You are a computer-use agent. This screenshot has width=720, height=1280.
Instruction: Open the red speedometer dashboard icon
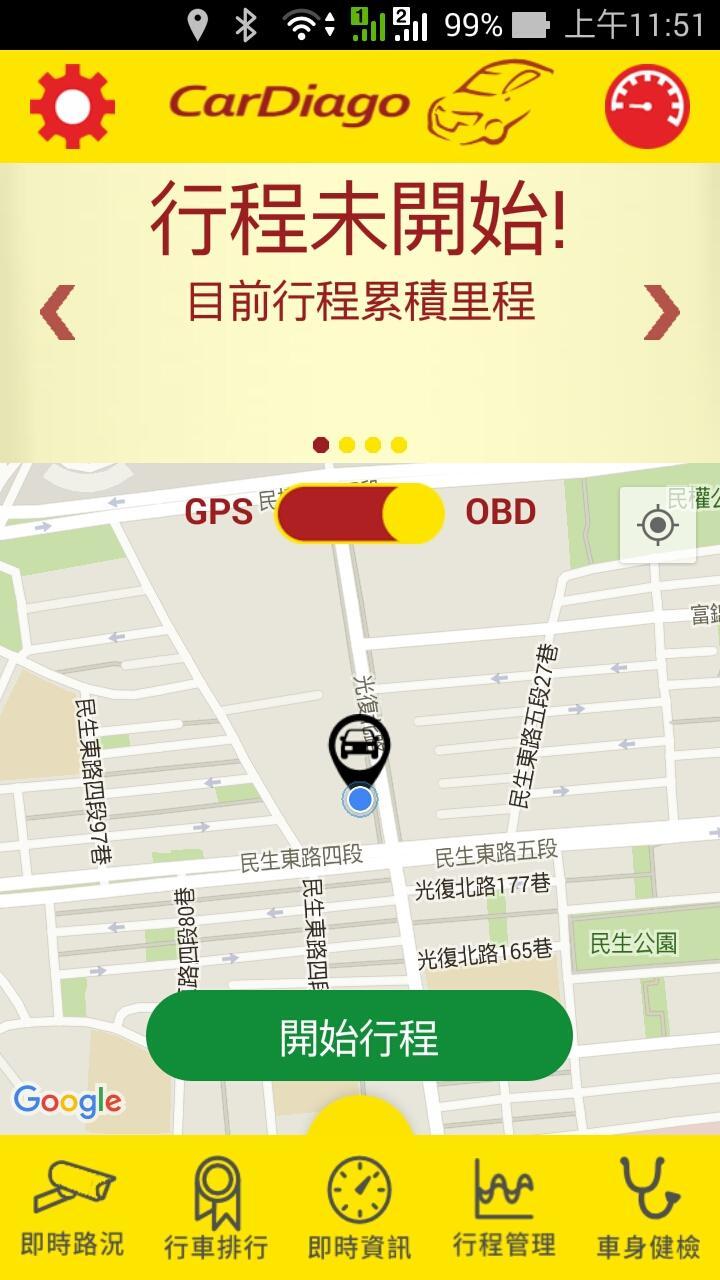coord(647,106)
